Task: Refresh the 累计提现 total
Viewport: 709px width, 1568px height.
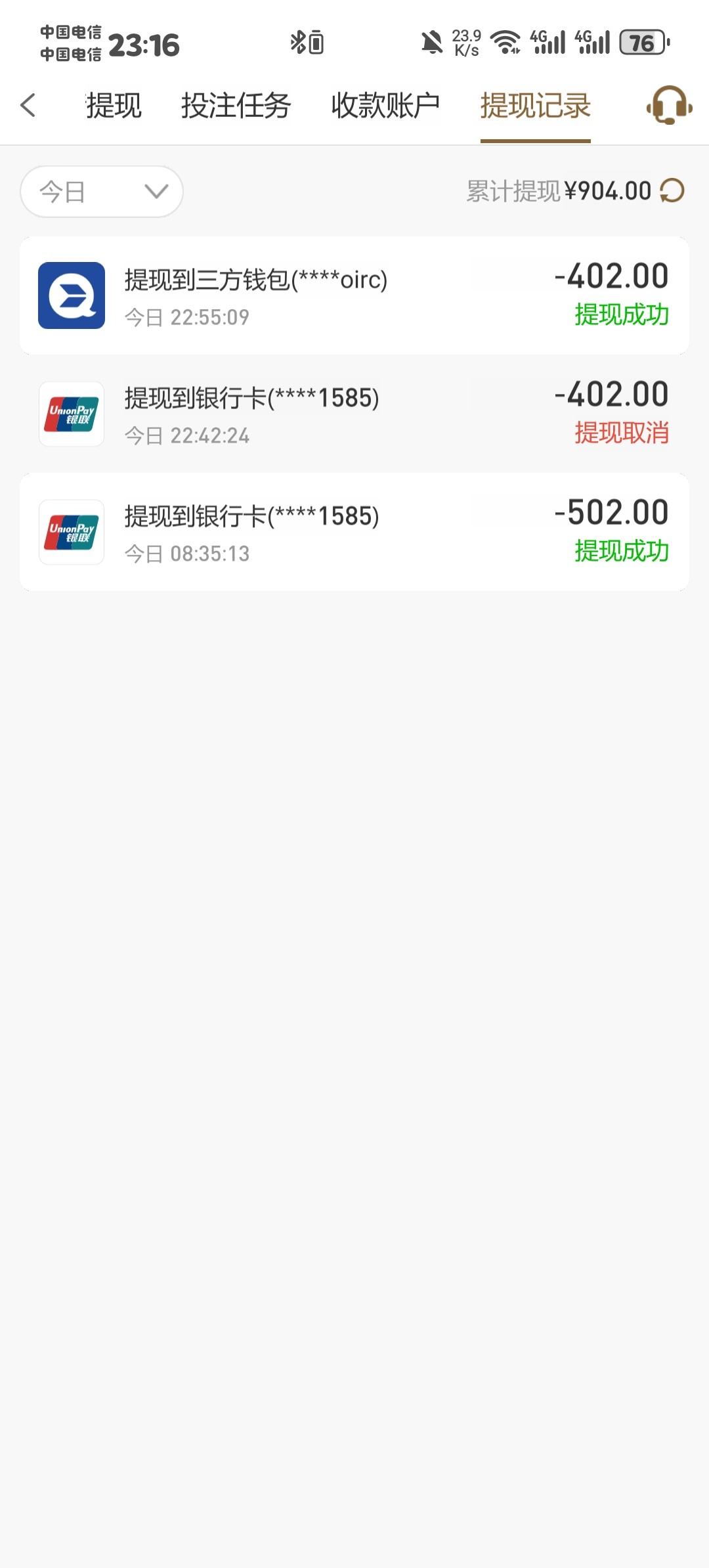Action: click(672, 191)
